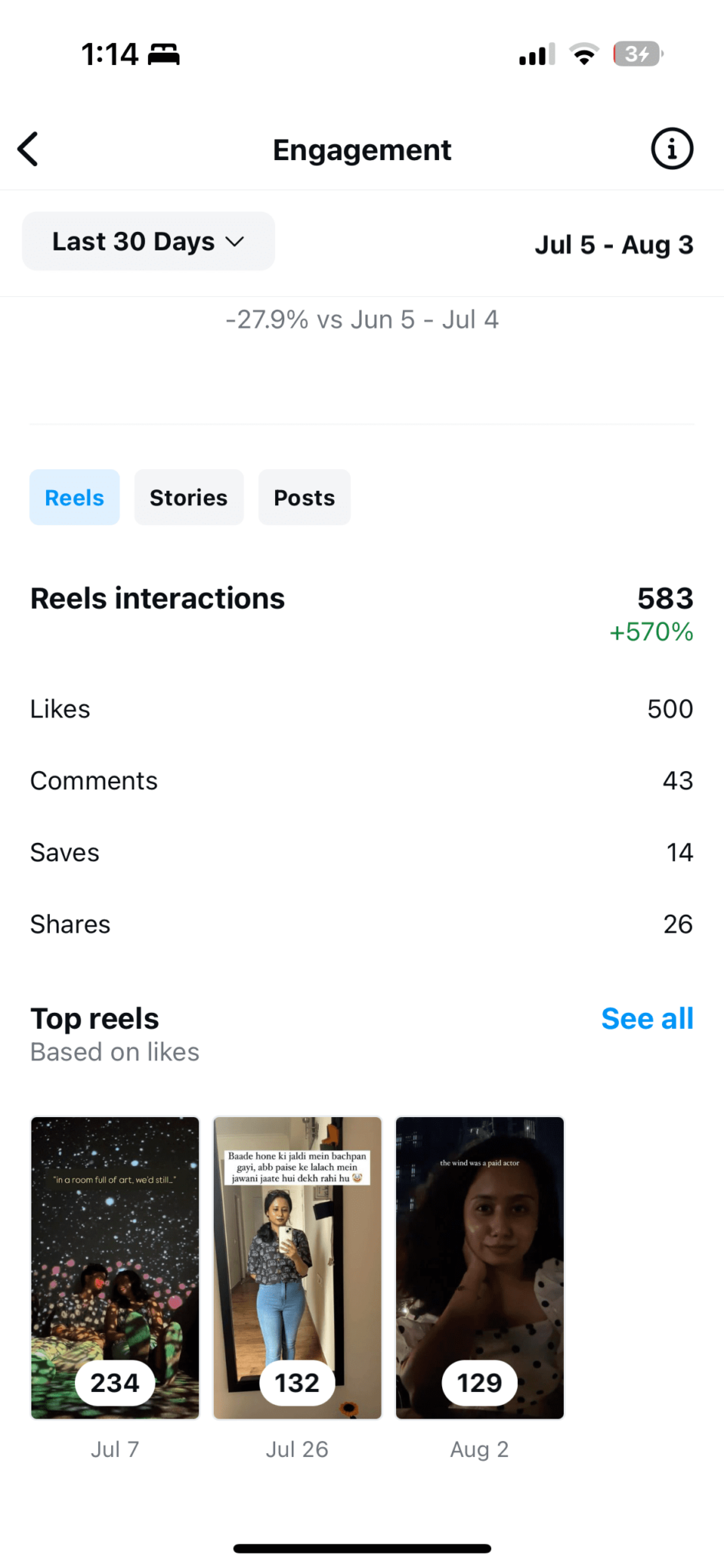Tap the bed/focus mode icon beside clock
The height and width of the screenshot is (1568, 724).
pos(165,54)
